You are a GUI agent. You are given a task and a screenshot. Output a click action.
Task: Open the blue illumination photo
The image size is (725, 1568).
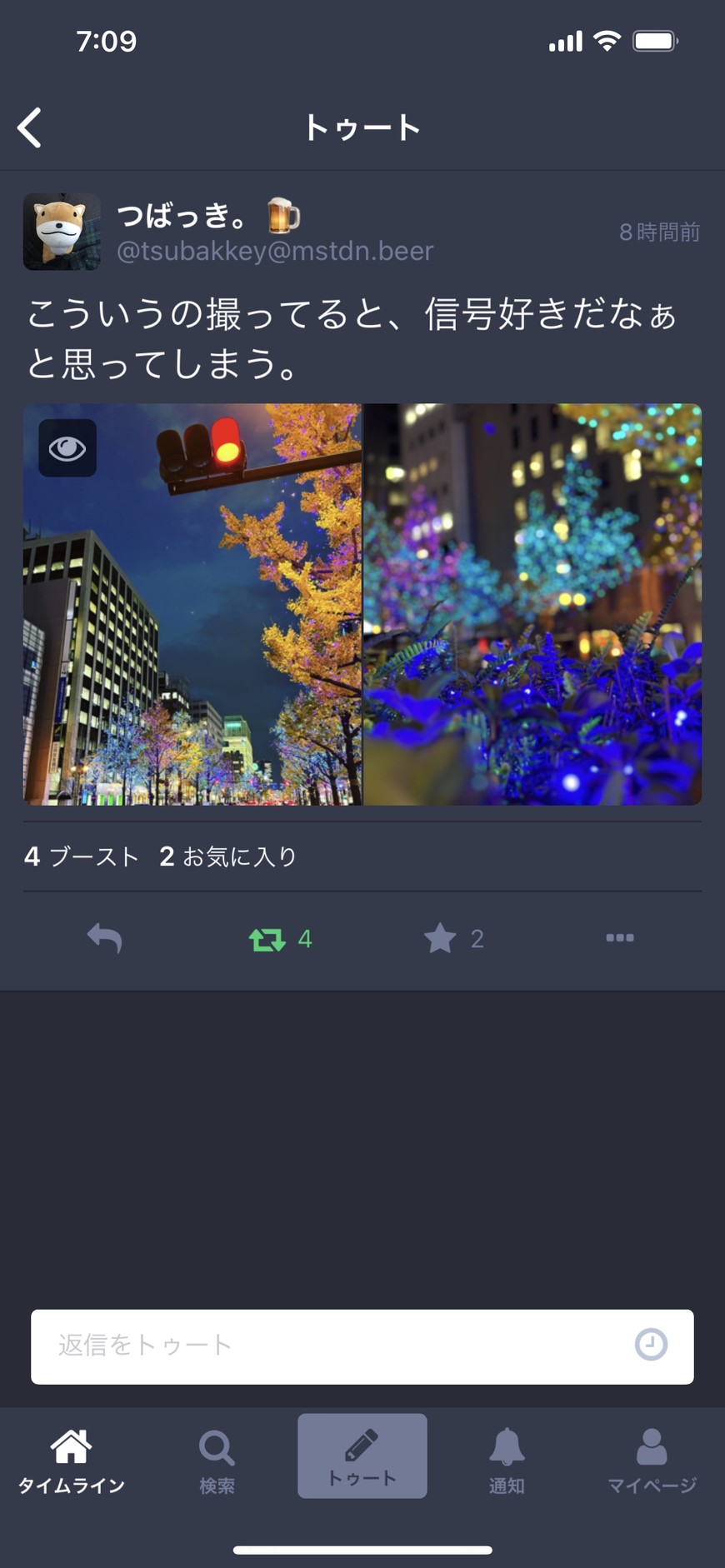(532, 605)
